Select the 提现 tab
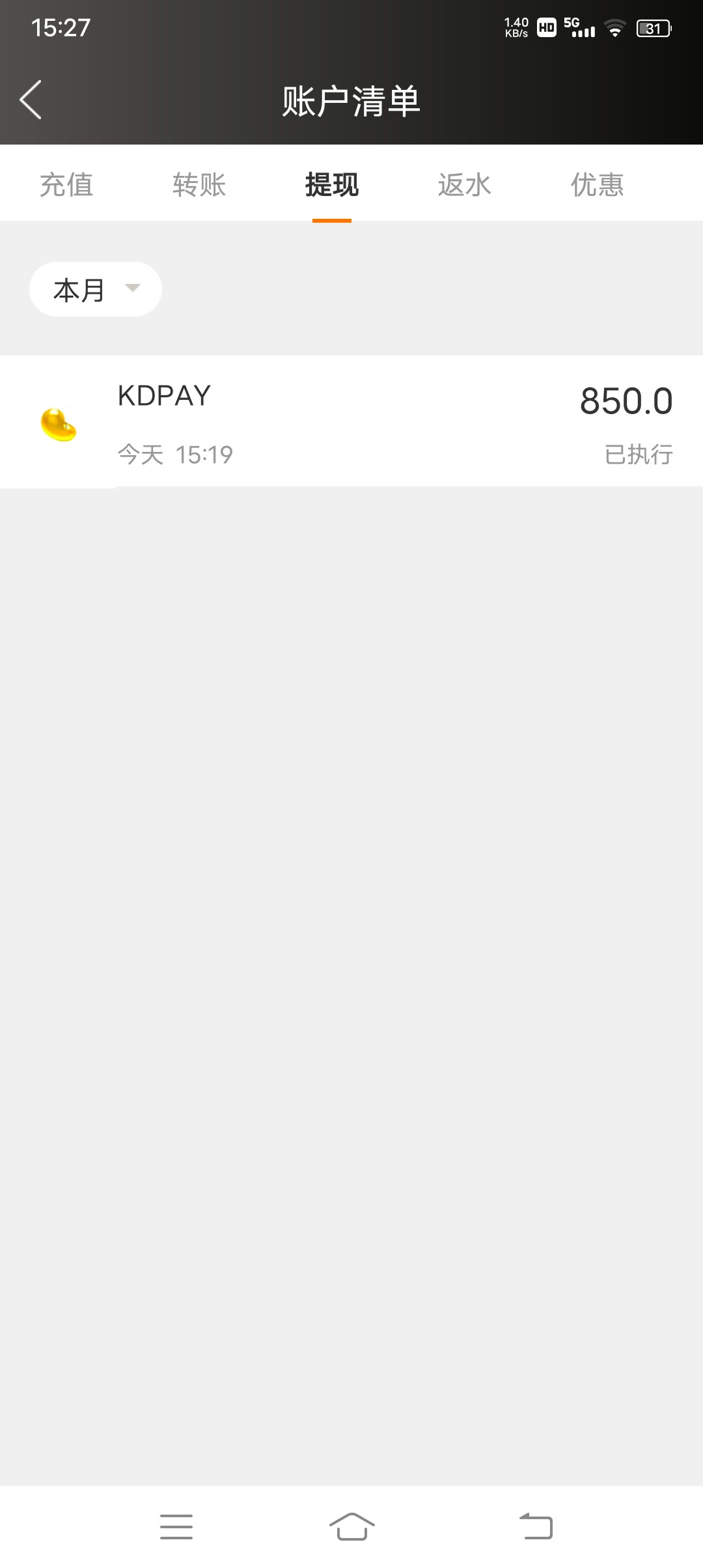703x1568 pixels. (332, 185)
